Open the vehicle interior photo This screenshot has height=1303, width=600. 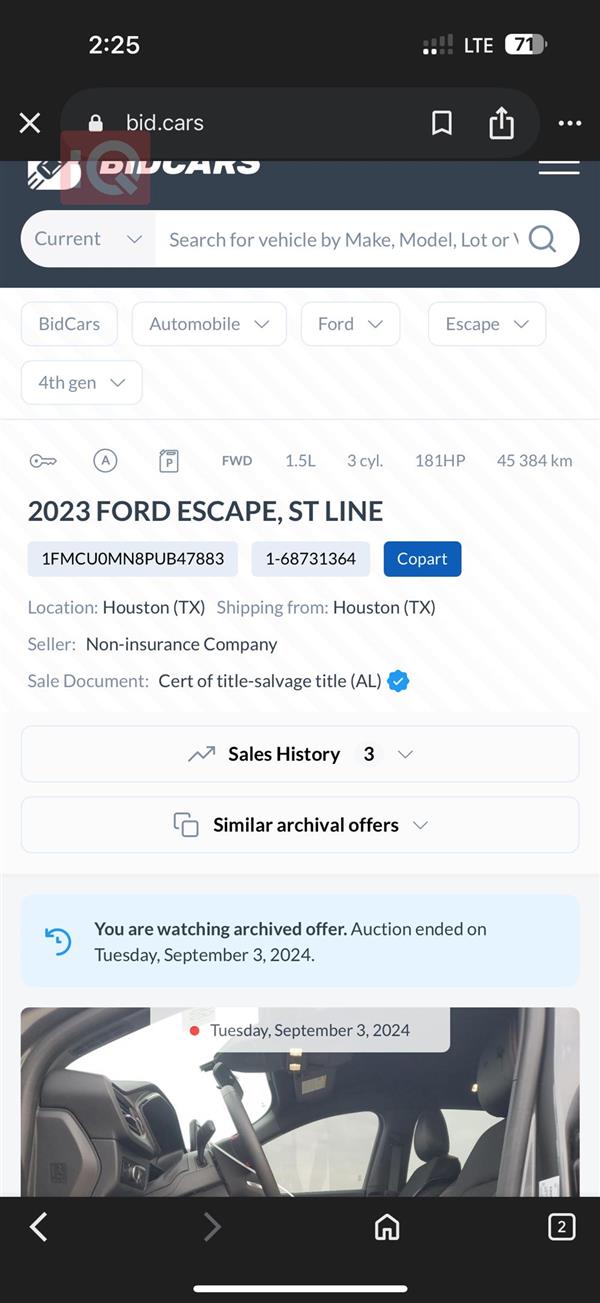300,1110
